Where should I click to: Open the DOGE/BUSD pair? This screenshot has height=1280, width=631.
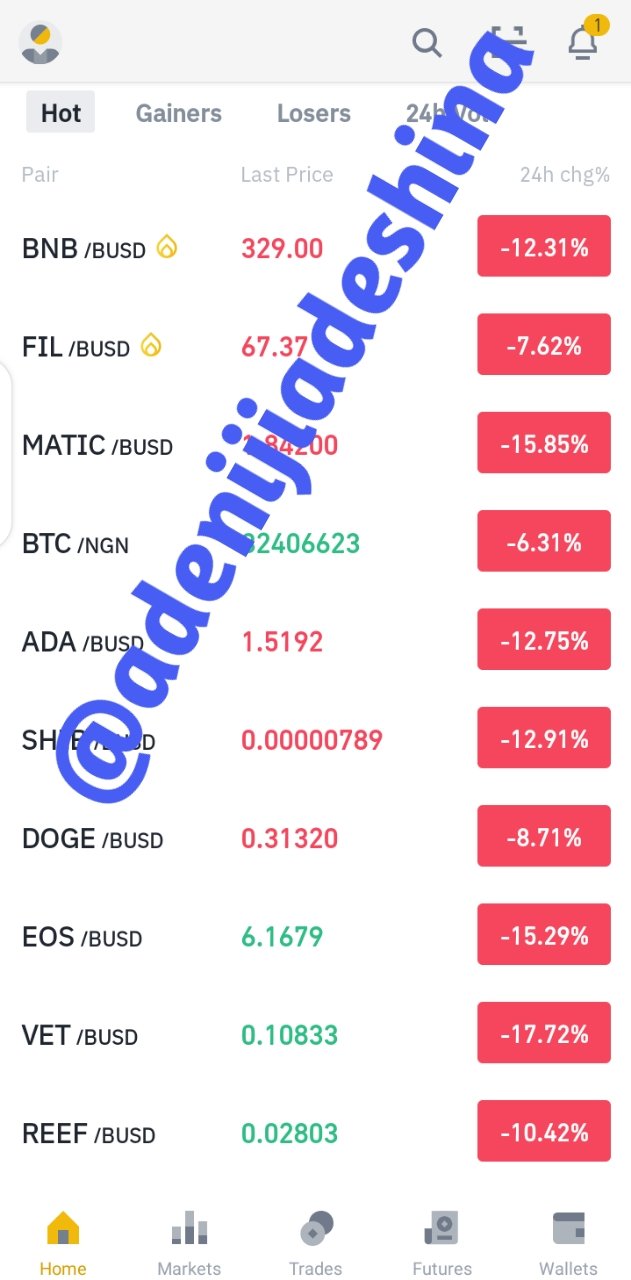315,838
